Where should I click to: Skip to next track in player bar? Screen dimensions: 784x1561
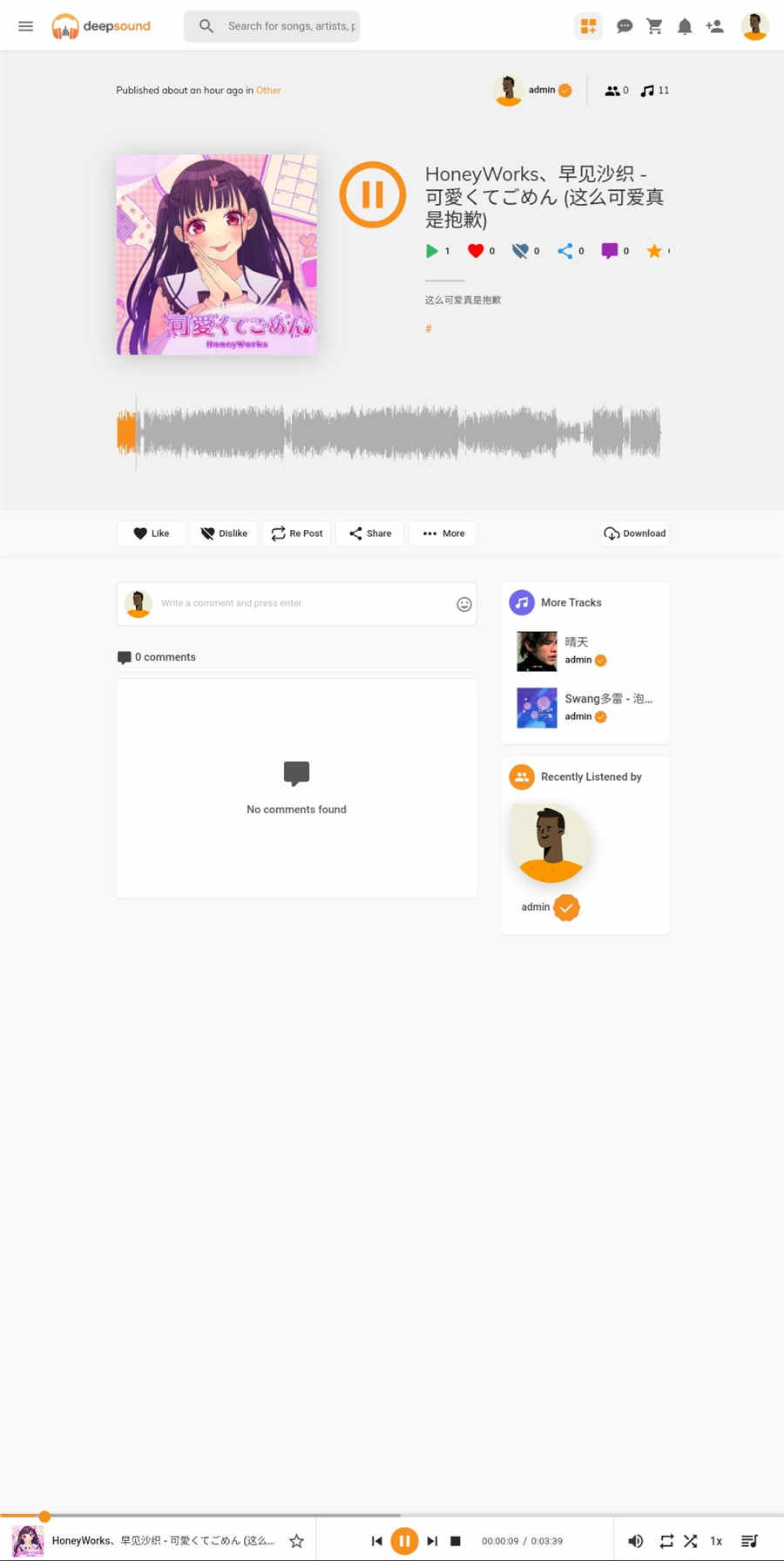[x=432, y=1541]
